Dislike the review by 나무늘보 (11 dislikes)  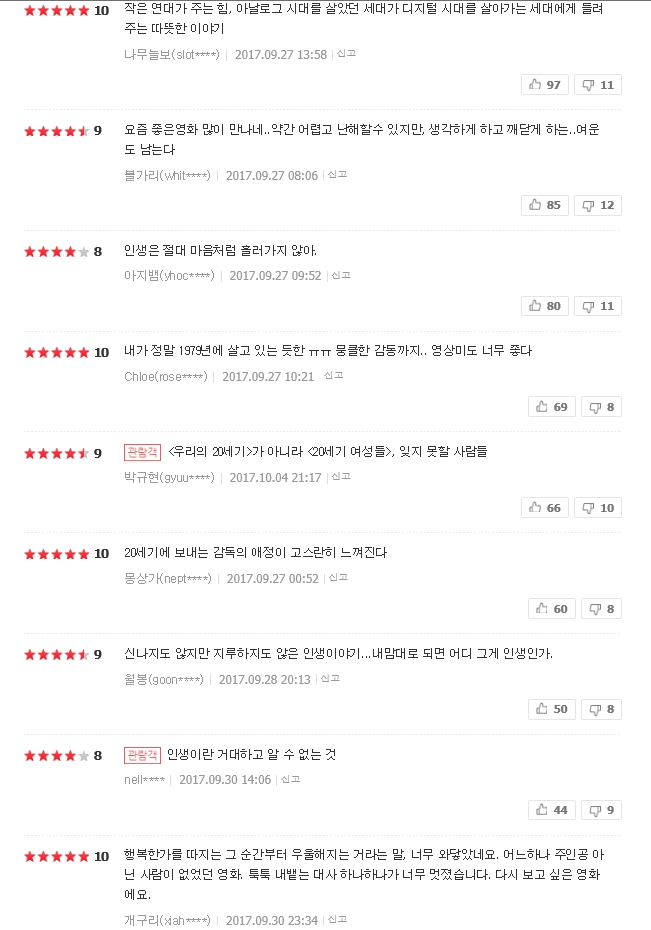pyautogui.click(x=600, y=85)
